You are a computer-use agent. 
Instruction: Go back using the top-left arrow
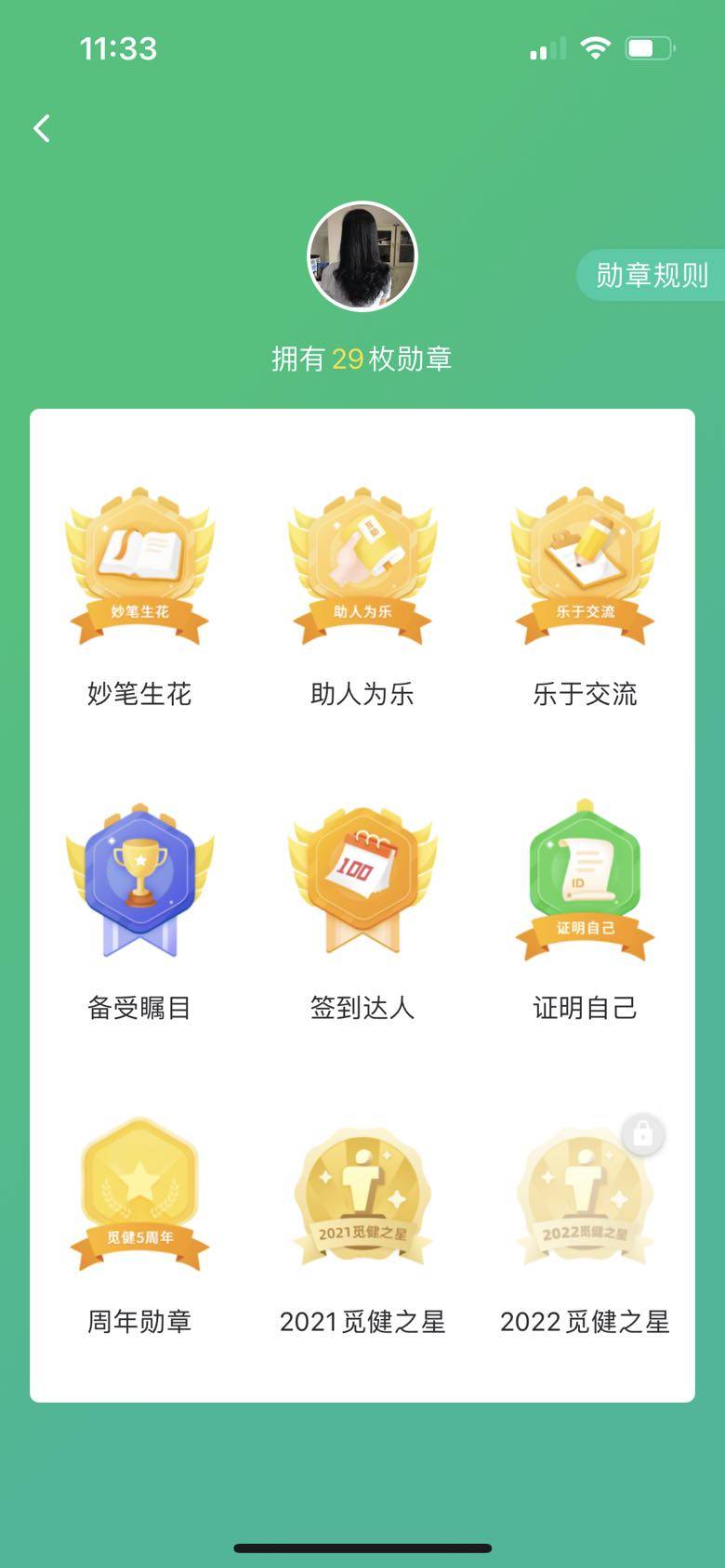pyautogui.click(x=42, y=128)
